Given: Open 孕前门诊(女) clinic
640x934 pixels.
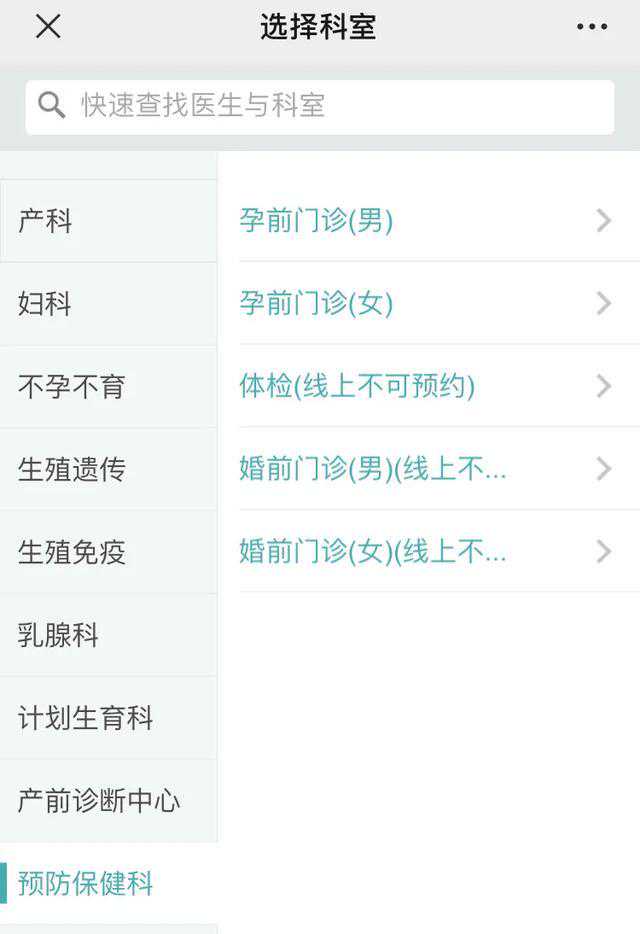Looking at the screenshot, I should pyautogui.click(x=428, y=303).
